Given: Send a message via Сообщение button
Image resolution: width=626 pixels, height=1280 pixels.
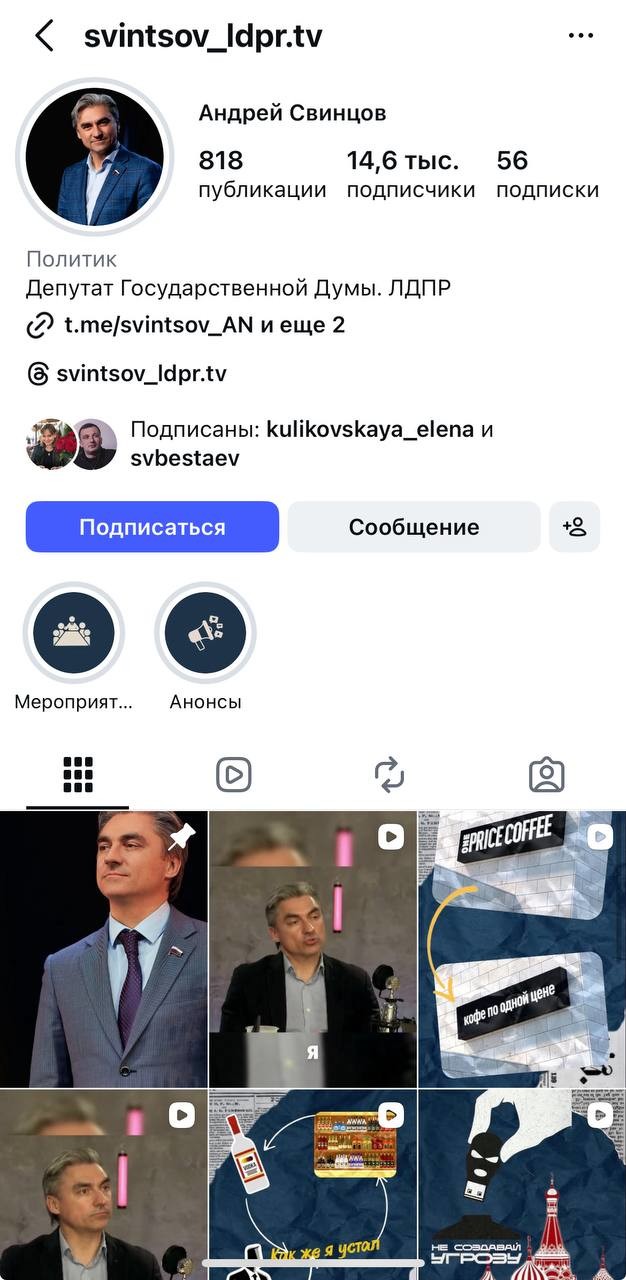Looking at the screenshot, I should point(414,527).
